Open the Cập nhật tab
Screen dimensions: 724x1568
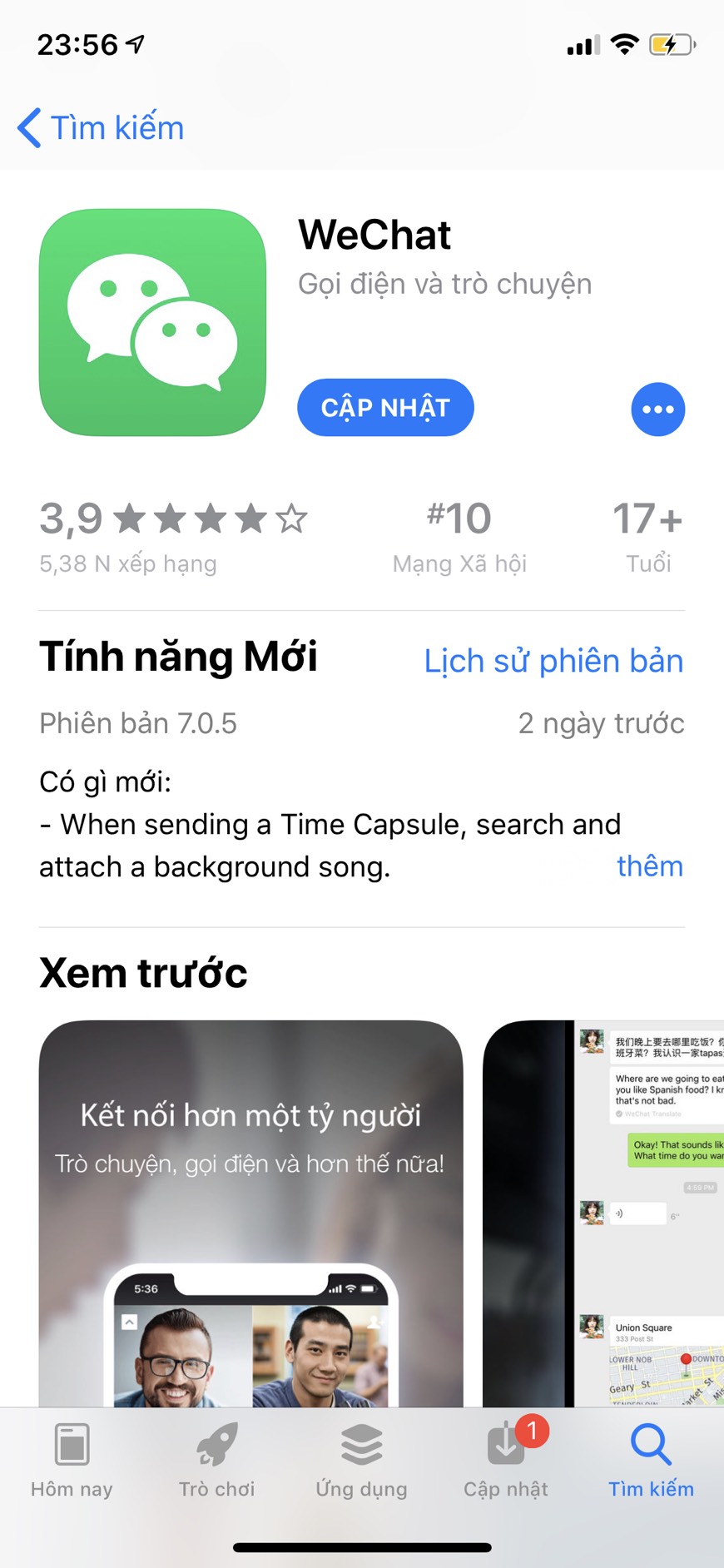[x=506, y=1460]
